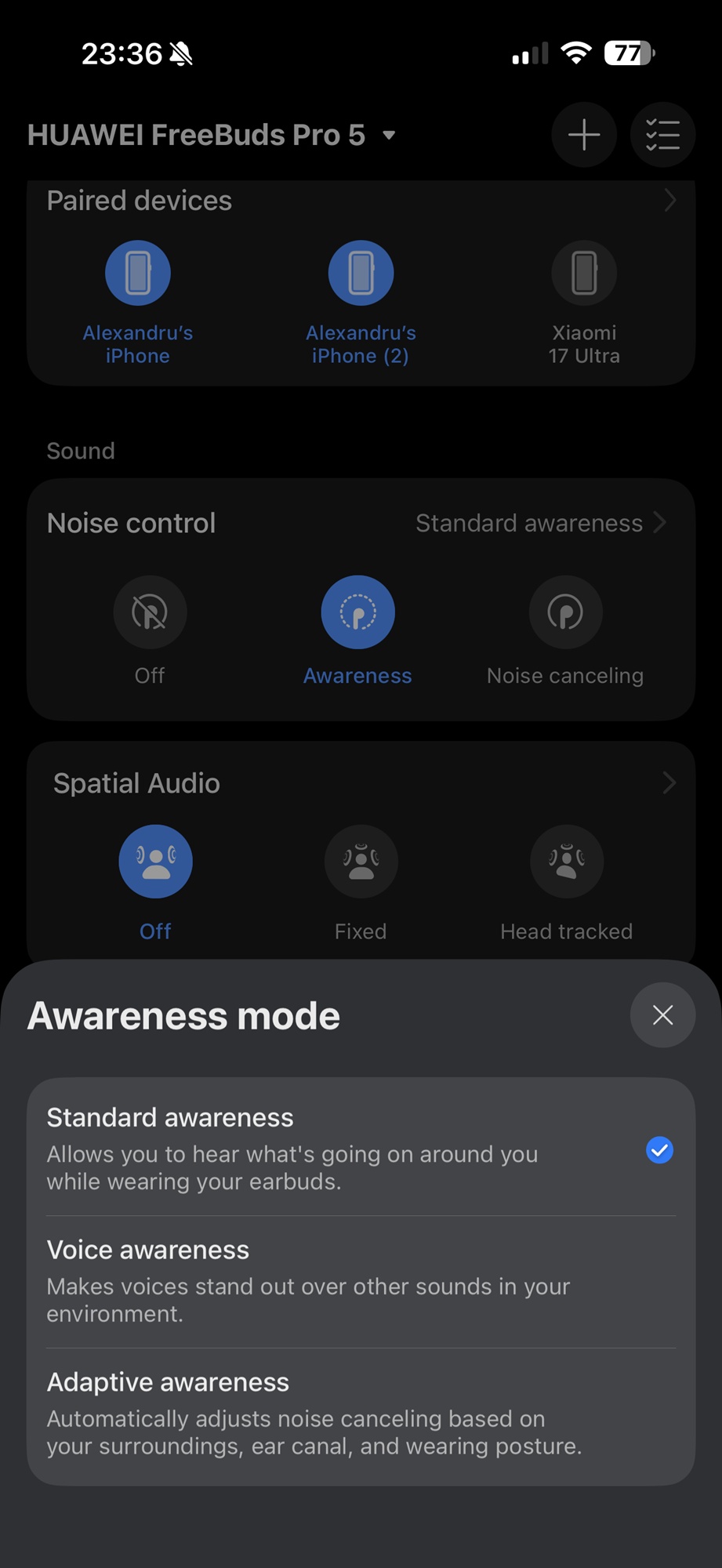Select Alexandru's iPhone (2) device
722x1568 pixels.
(361, 273)
